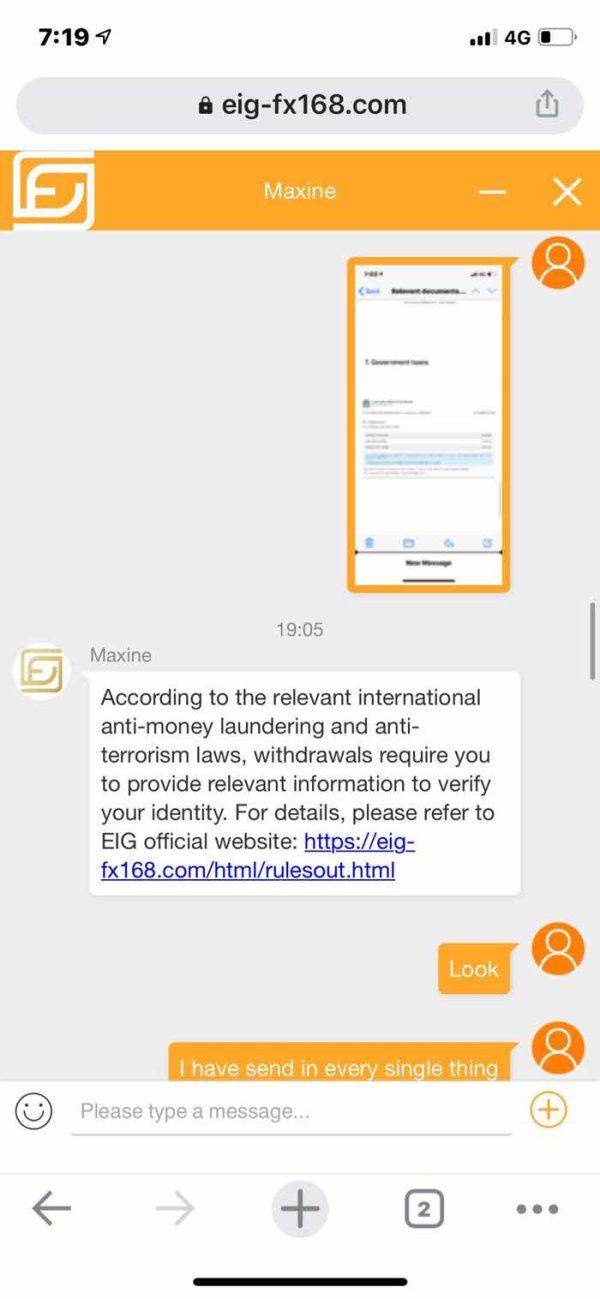This screenshot has height=1299, width=600.
Task: Share the page from the address bar
Action: pos(546,104)
